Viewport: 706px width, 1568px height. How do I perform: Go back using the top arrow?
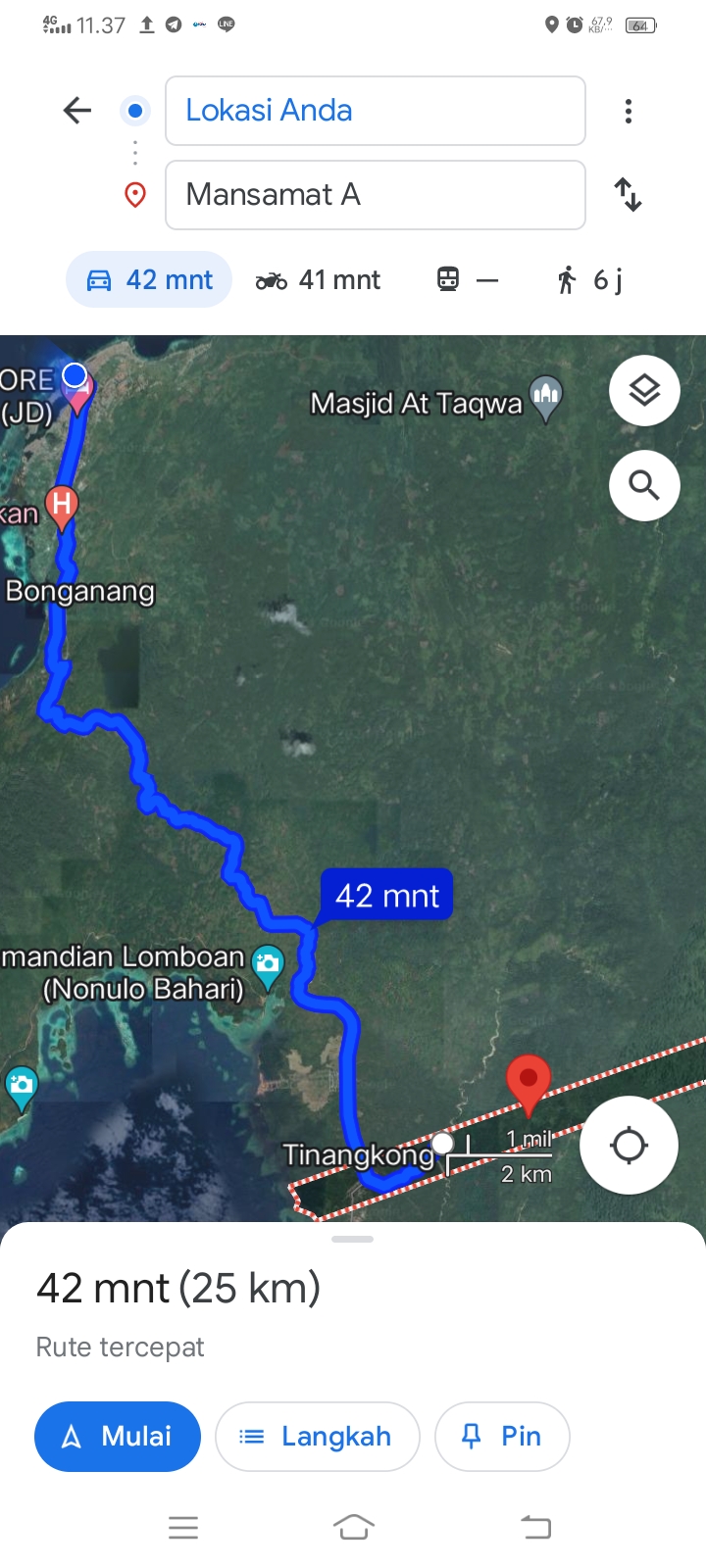point(76,111)
